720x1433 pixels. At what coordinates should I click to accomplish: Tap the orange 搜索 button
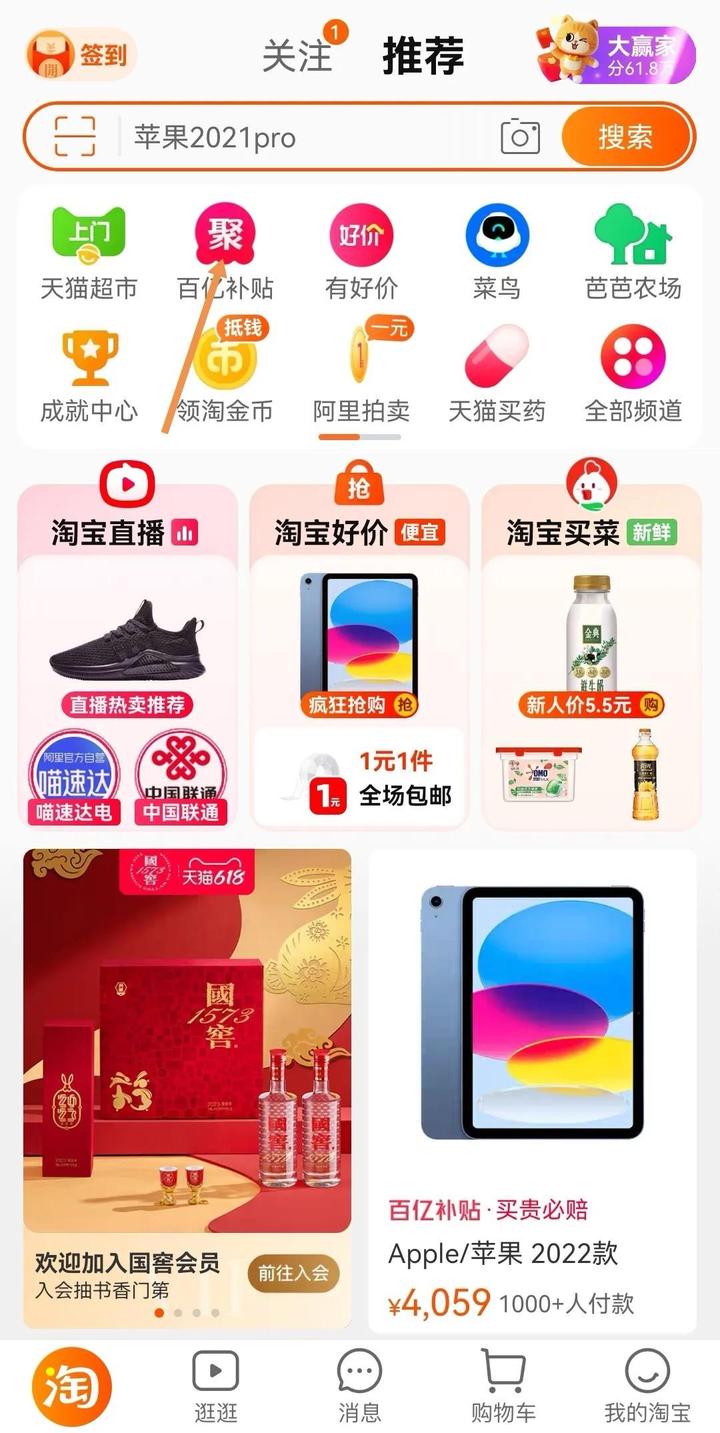click(x=626, y=136)
